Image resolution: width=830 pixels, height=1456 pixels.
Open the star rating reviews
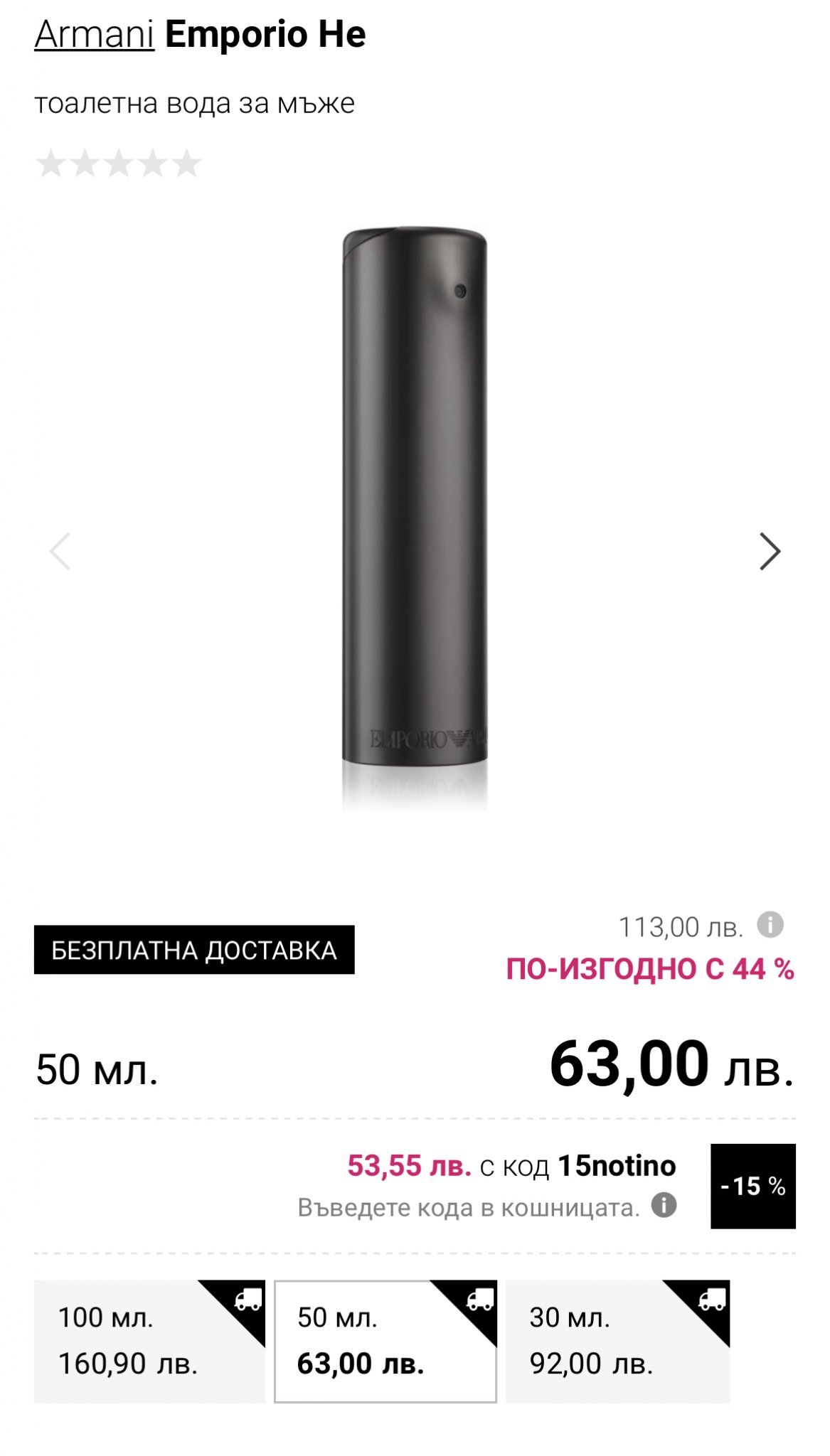click(118, 164)
